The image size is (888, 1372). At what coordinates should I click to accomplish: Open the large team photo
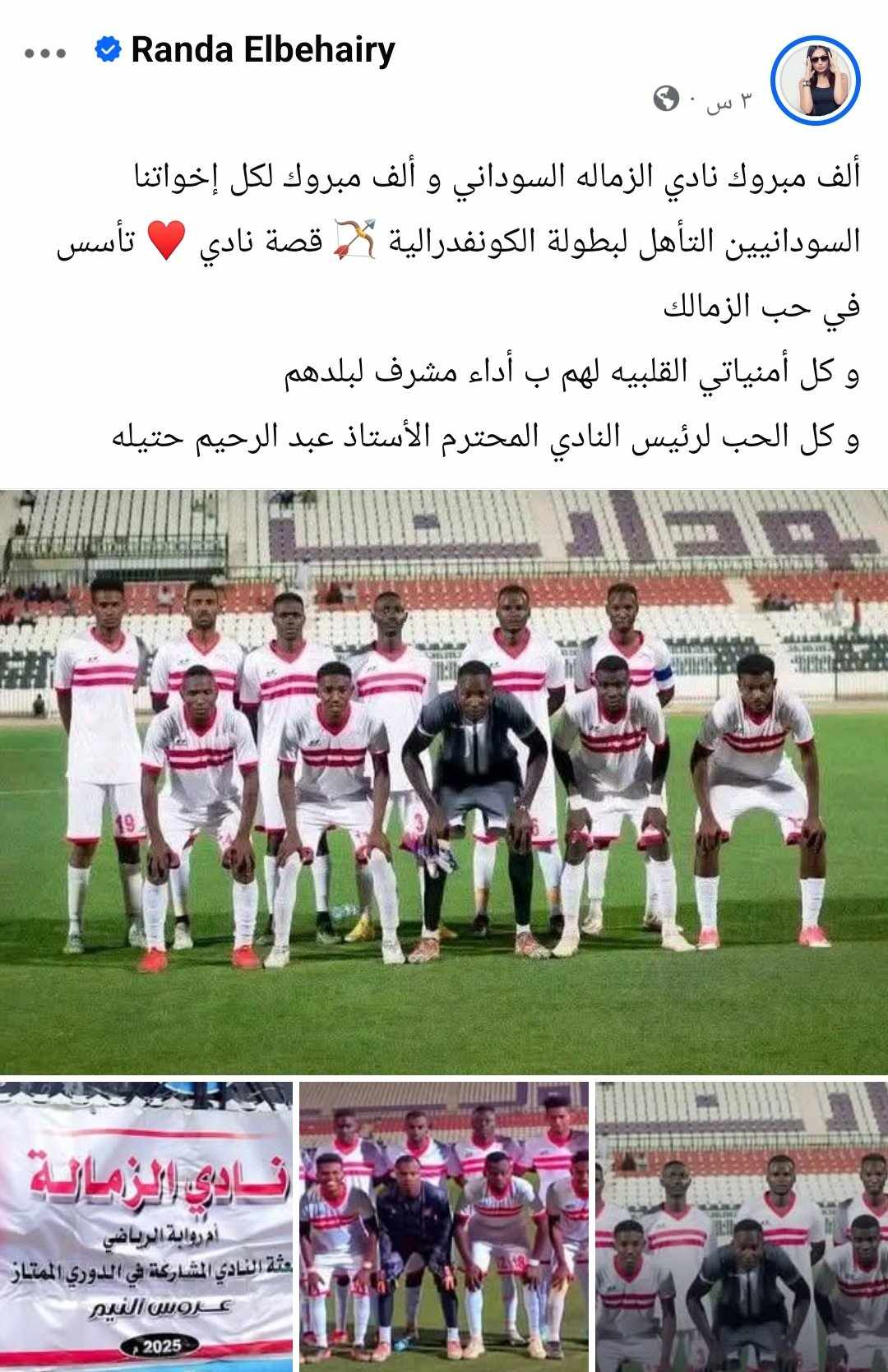444,781
